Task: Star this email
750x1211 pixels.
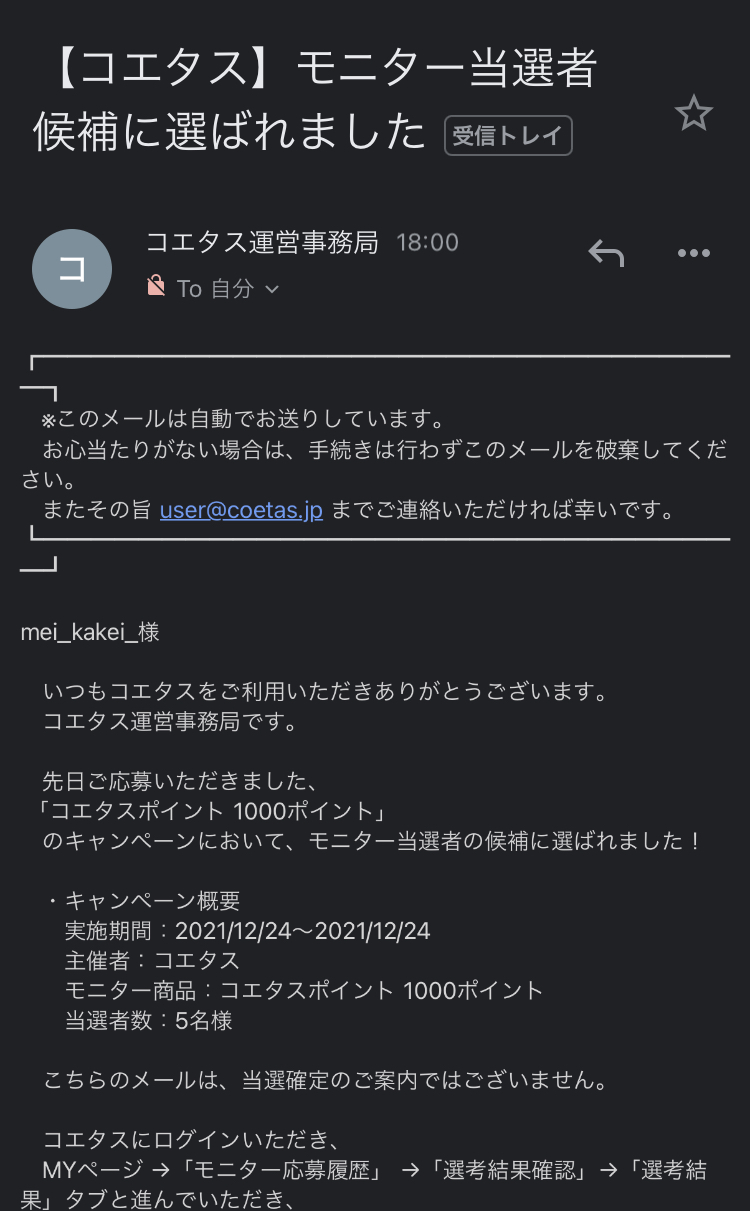Action: click(x=693, y=114)
